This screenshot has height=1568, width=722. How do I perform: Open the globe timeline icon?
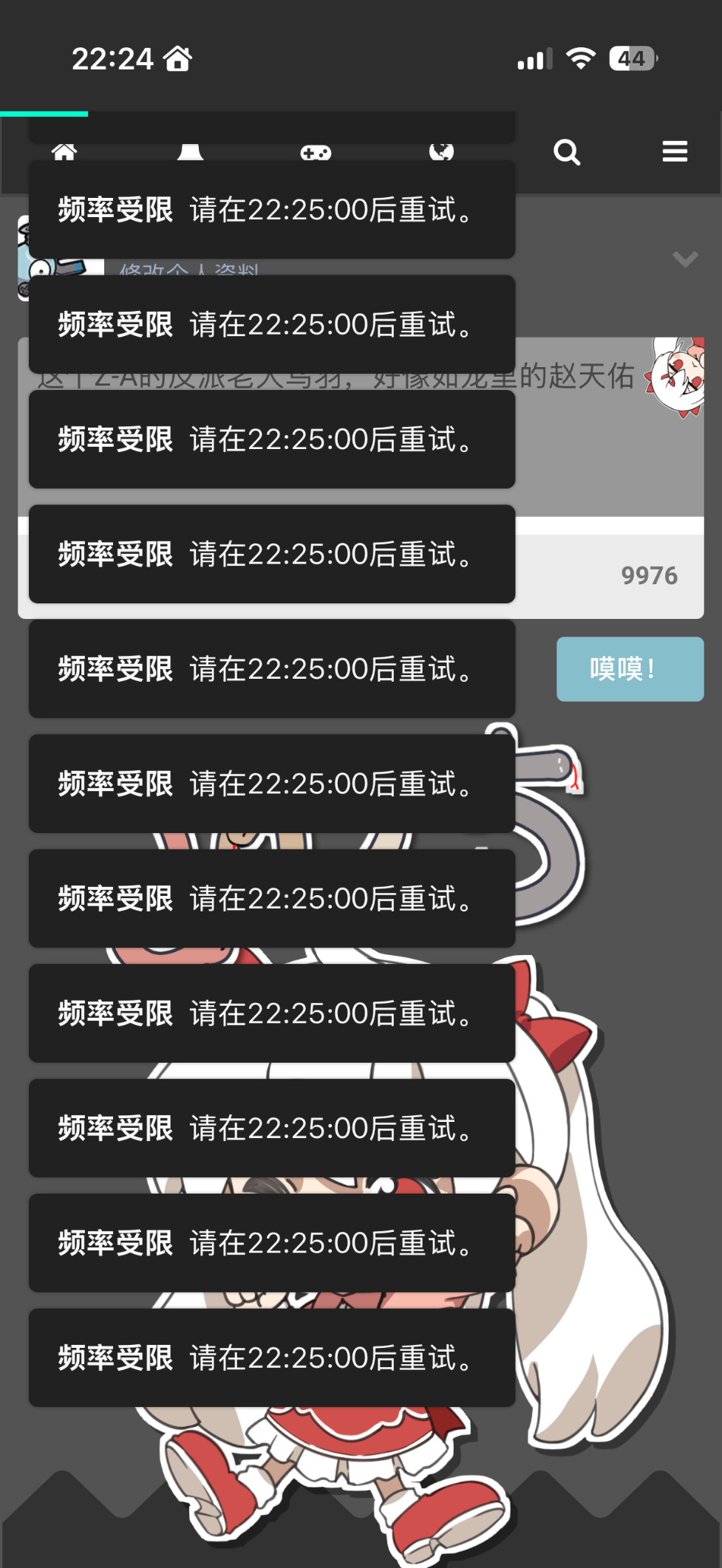click(441, 152)
